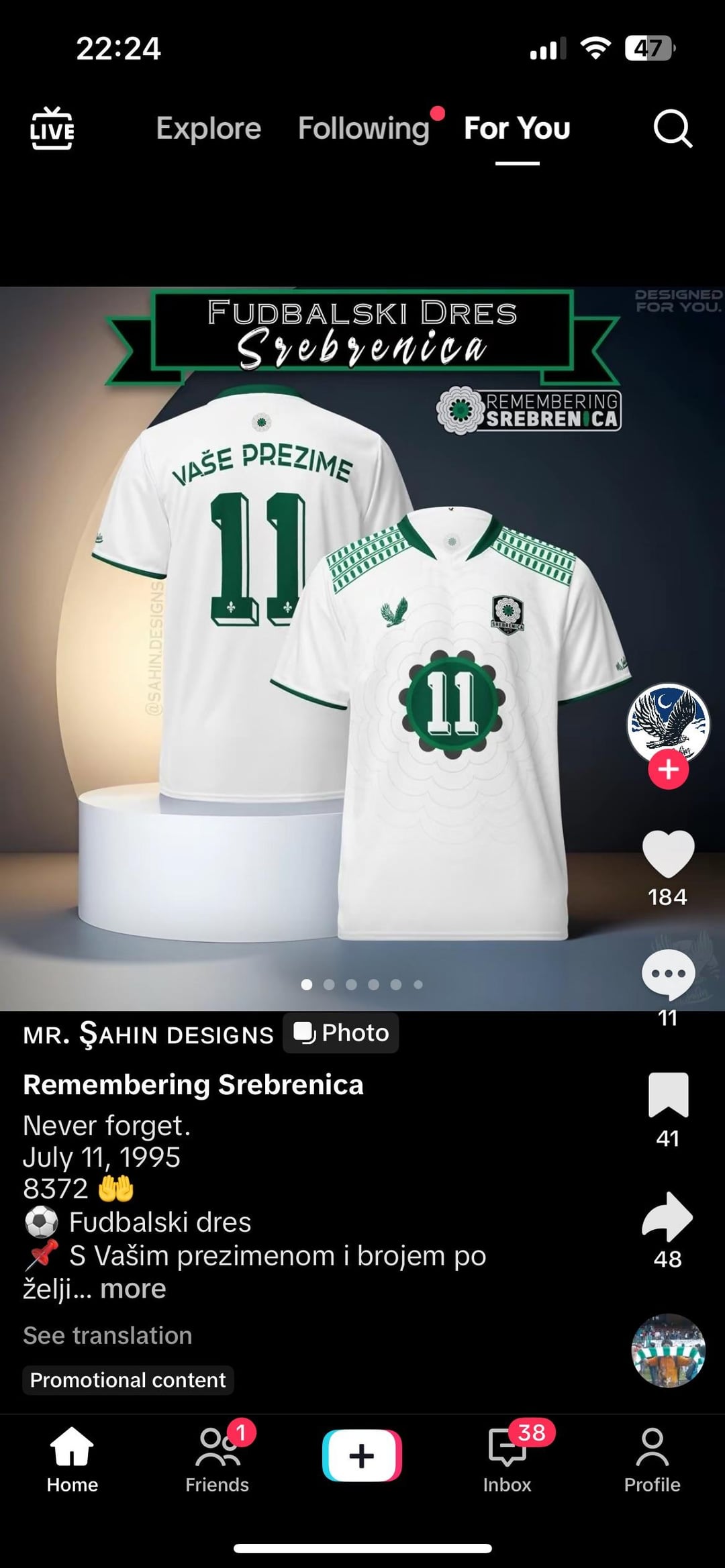This screenshot has height=1568, width=725.
Task: Share this post with arrow icon
Action: pyautogui.click(x=668, y=1216)
